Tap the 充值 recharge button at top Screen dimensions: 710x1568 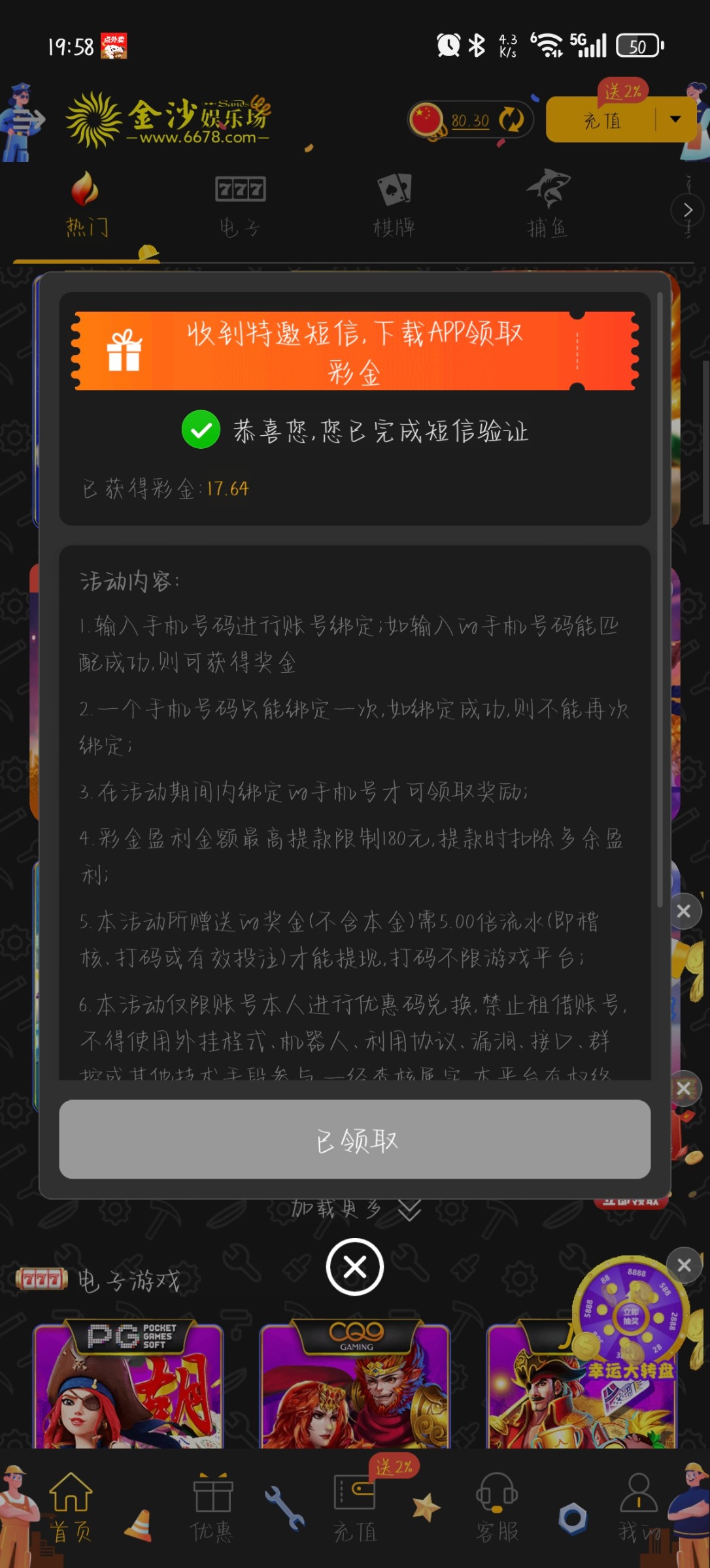(x=601, y=120)
